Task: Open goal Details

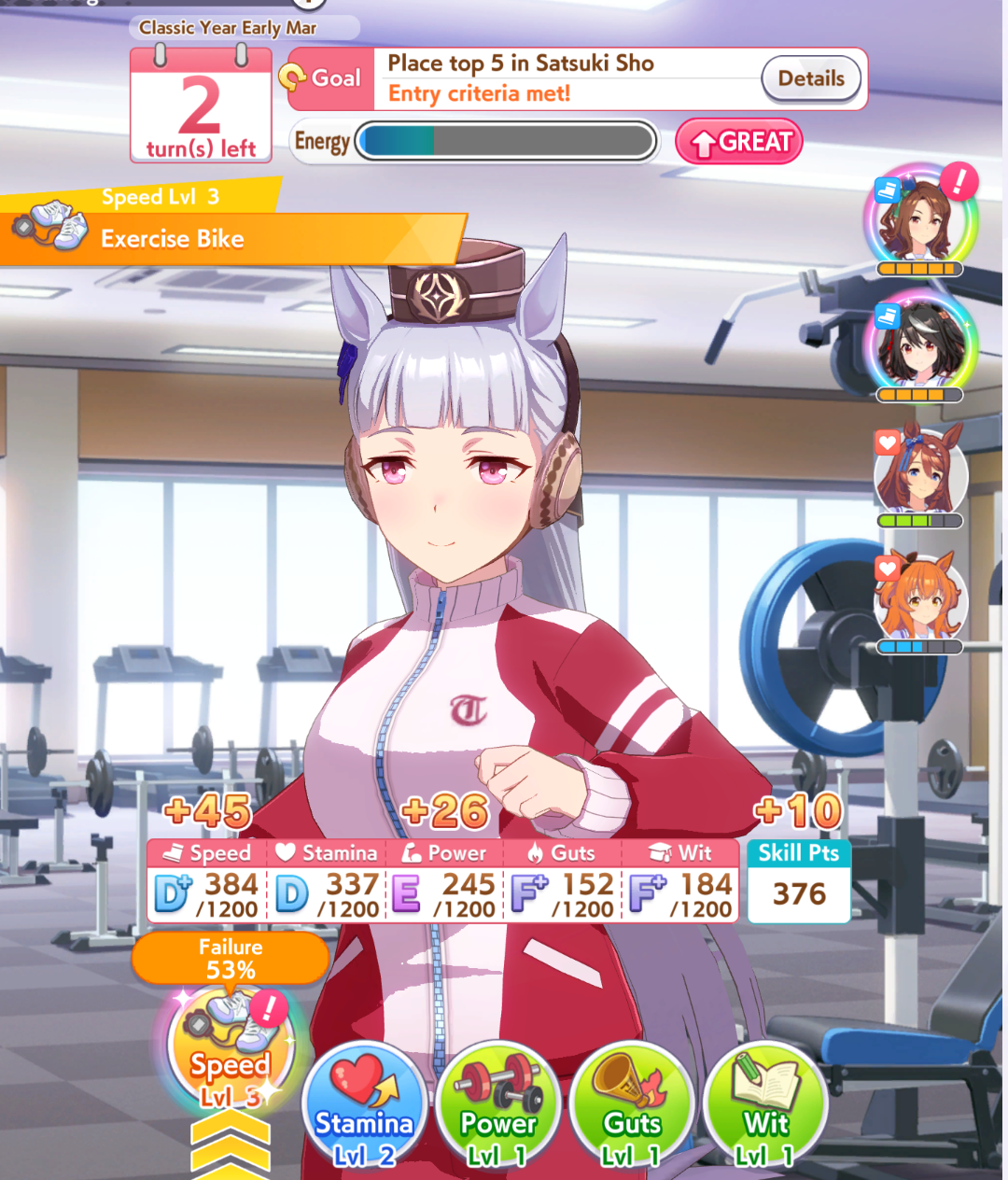Action: (x=810, y=79)
